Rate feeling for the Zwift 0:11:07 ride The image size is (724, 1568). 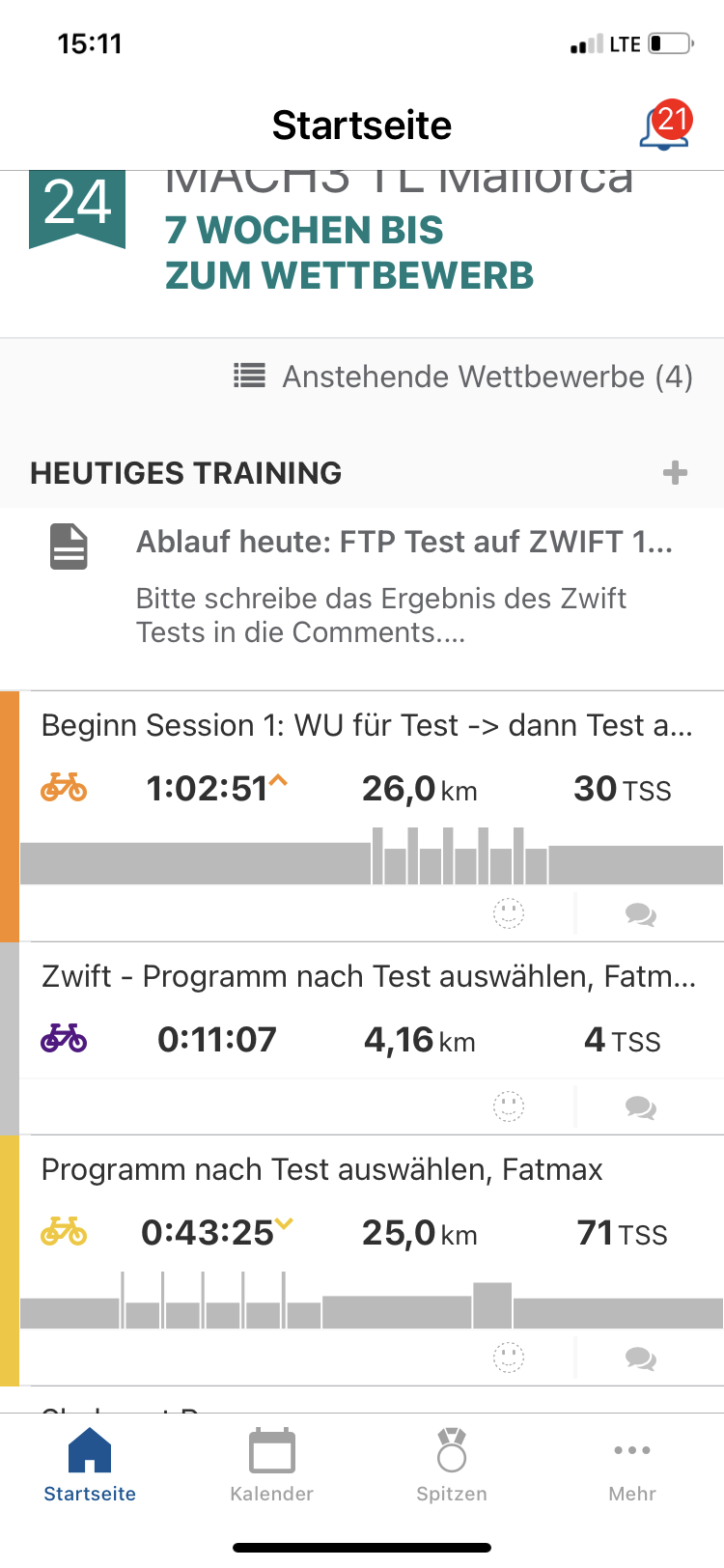pyautogui.click(x=509, y=1106)
